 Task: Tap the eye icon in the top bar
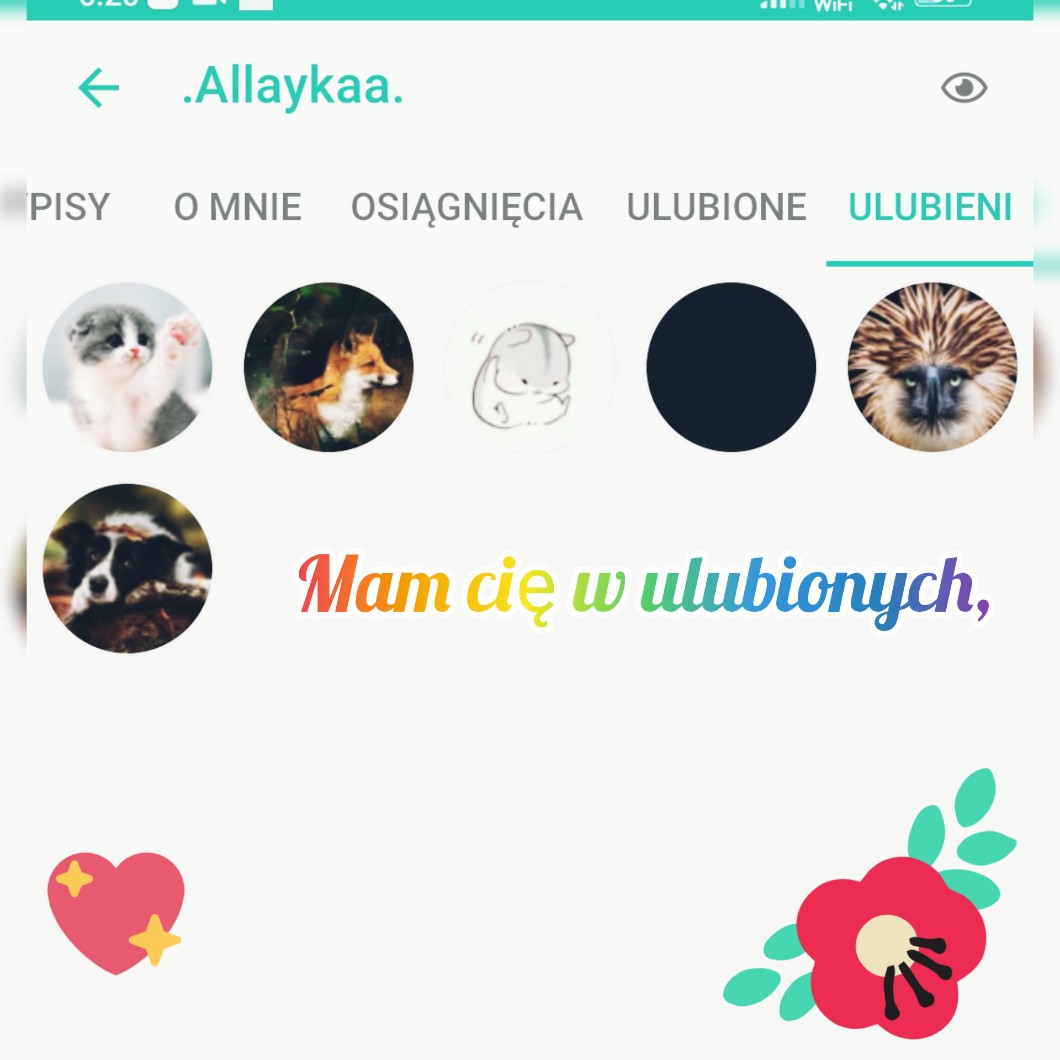(964, 88)
